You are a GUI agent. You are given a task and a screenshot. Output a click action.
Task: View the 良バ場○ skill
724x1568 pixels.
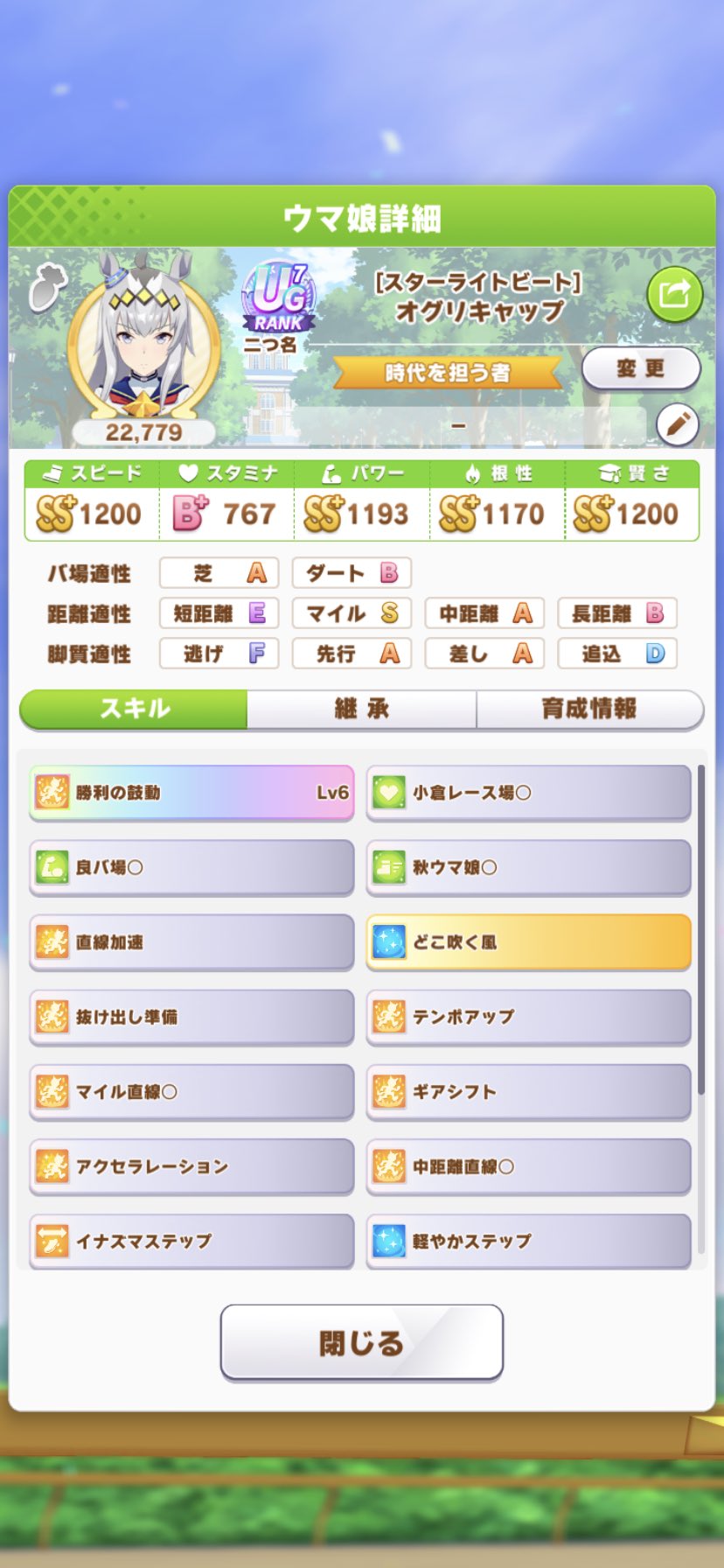tap(191, 867)
